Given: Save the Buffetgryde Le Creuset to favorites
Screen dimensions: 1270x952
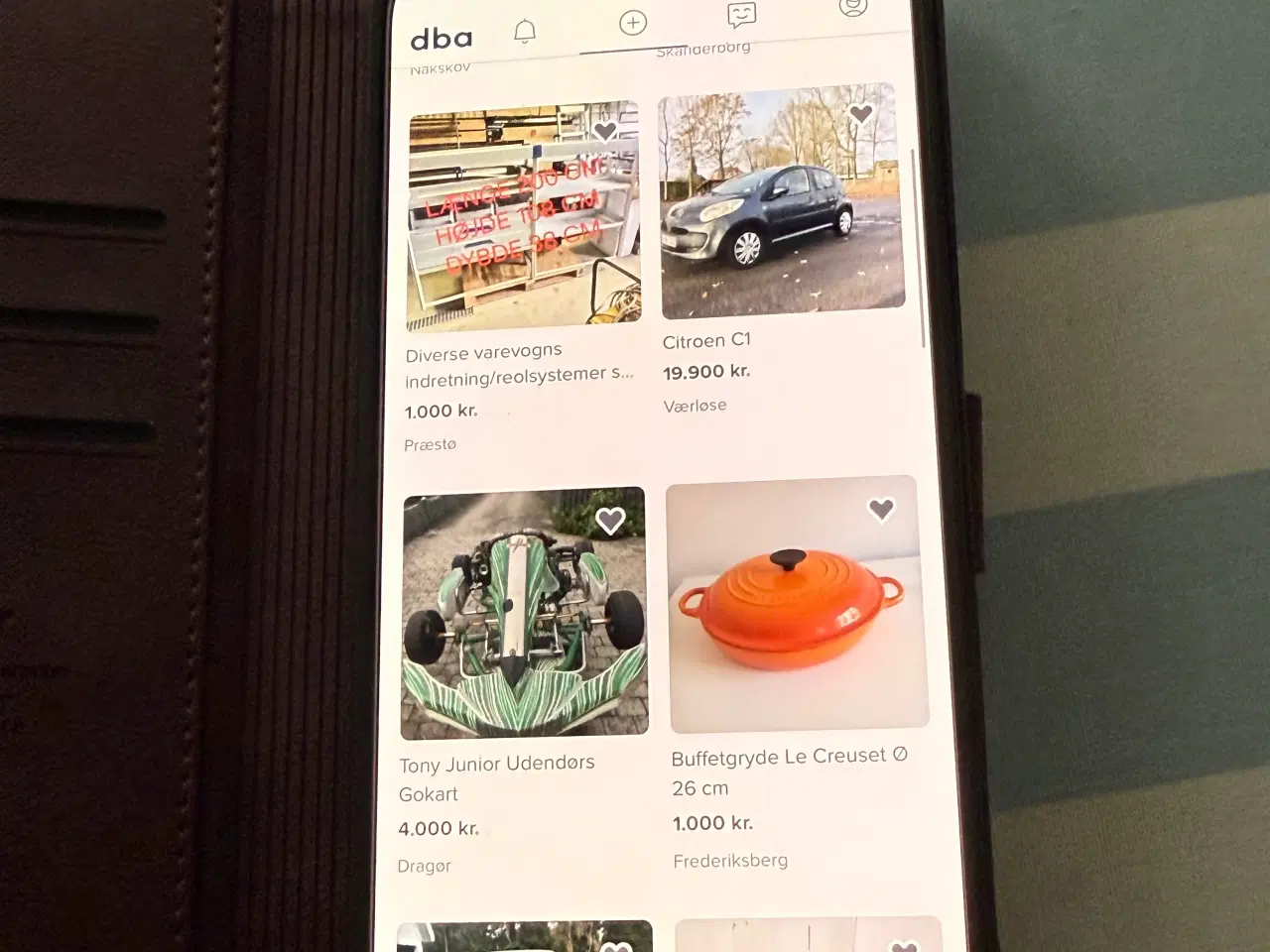Looking at the screenshot, I should tap(881, 510).
